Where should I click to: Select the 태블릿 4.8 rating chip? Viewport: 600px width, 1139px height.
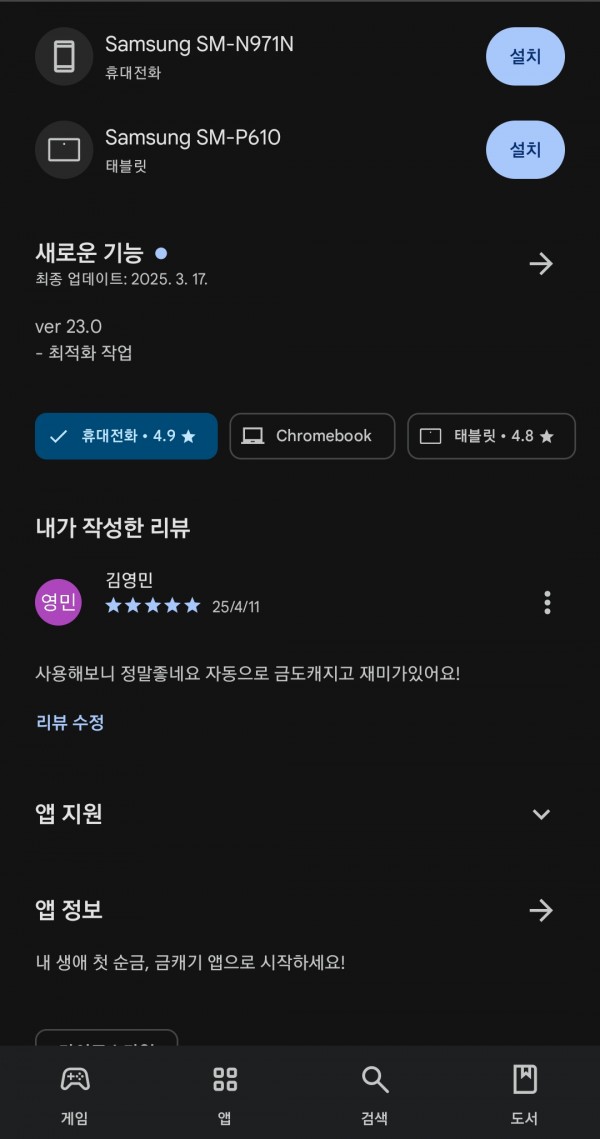click(492, 436)
